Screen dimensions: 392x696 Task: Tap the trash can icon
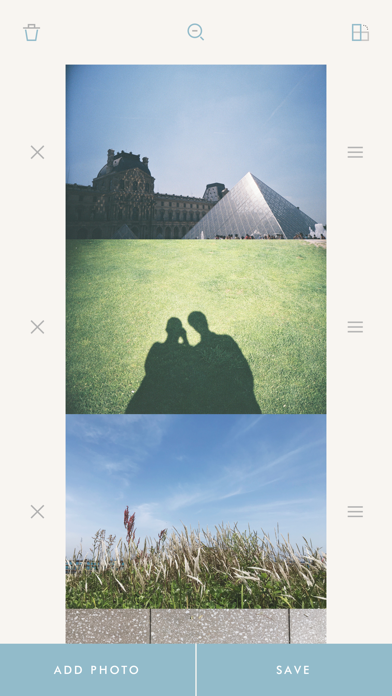point(32,32)
